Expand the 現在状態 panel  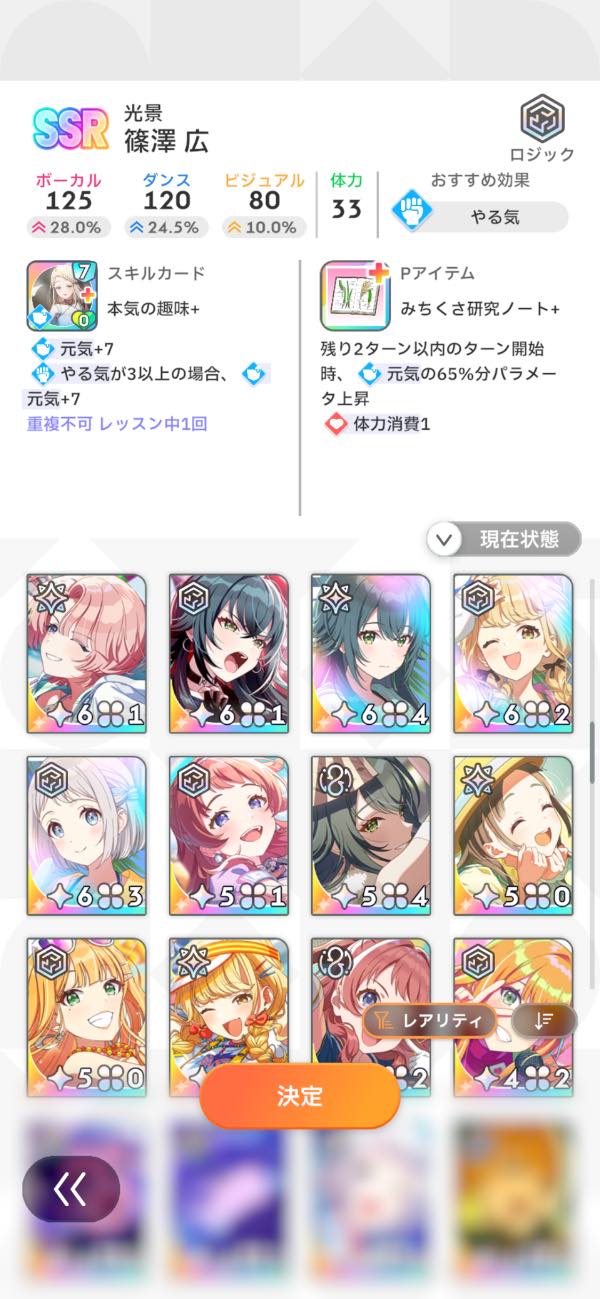504,540
